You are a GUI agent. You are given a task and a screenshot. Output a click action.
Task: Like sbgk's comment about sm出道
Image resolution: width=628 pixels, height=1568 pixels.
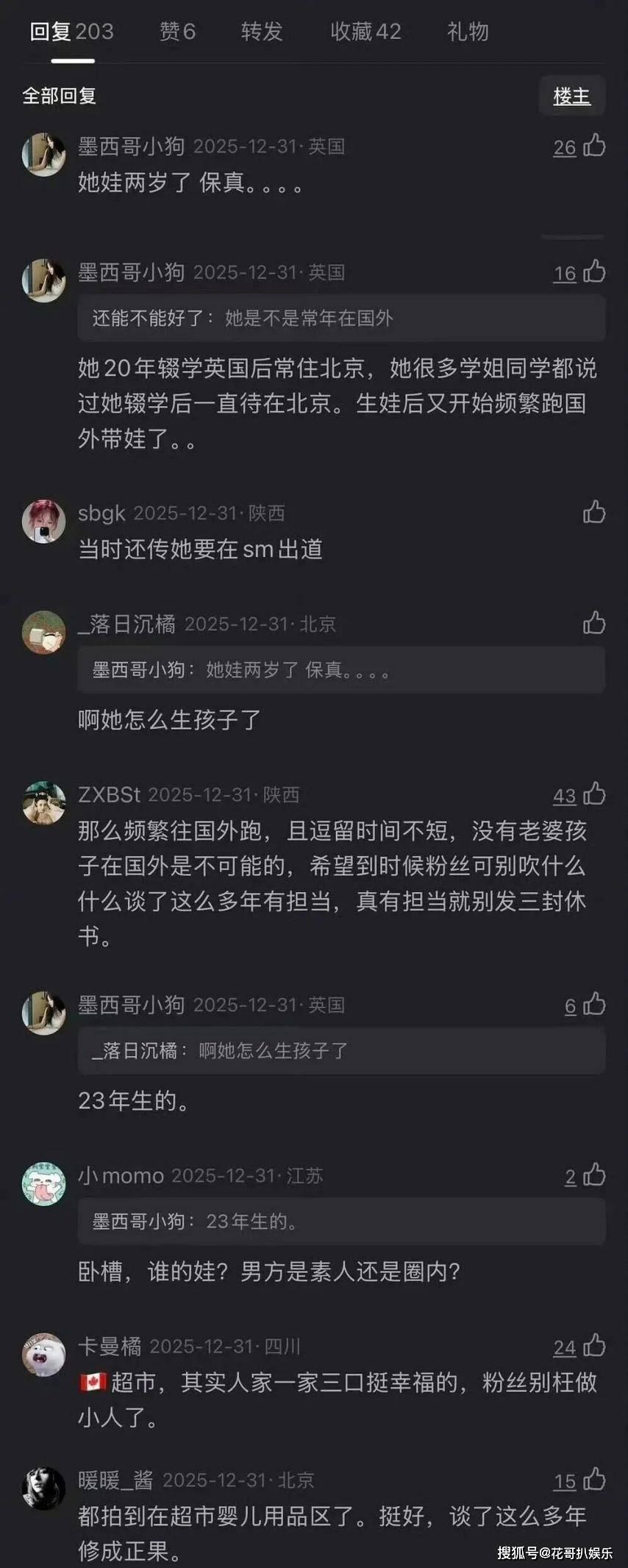click(x=594, y=512)
